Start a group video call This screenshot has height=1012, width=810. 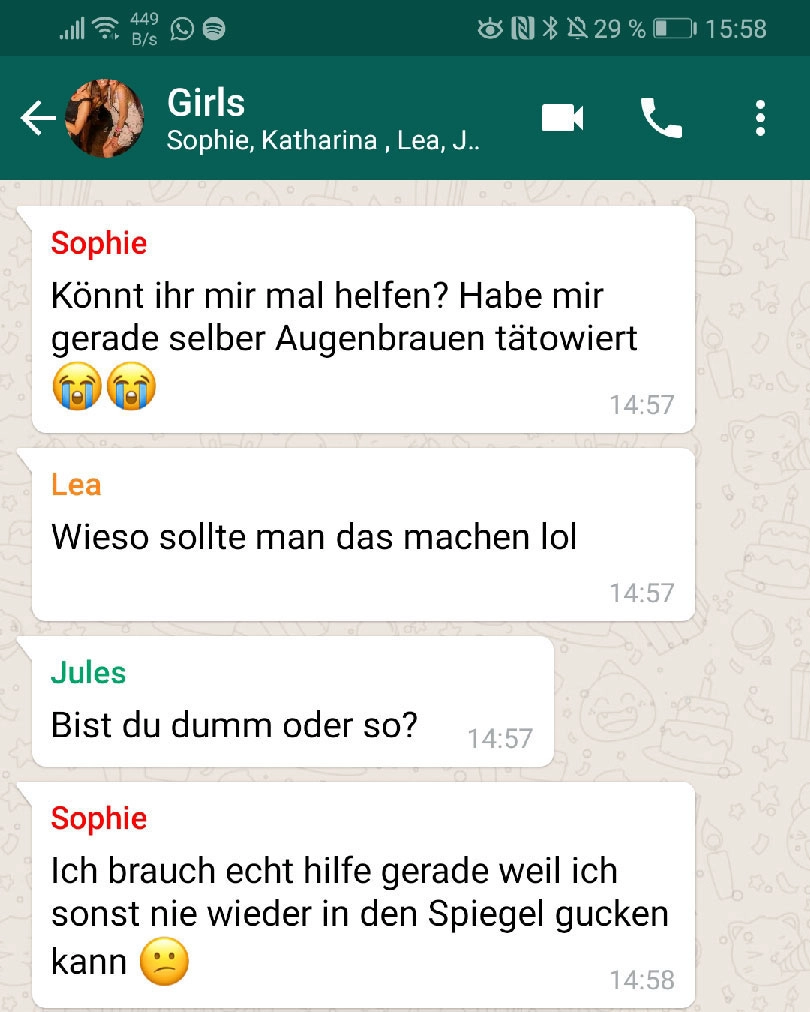click(x=562, y=118)
